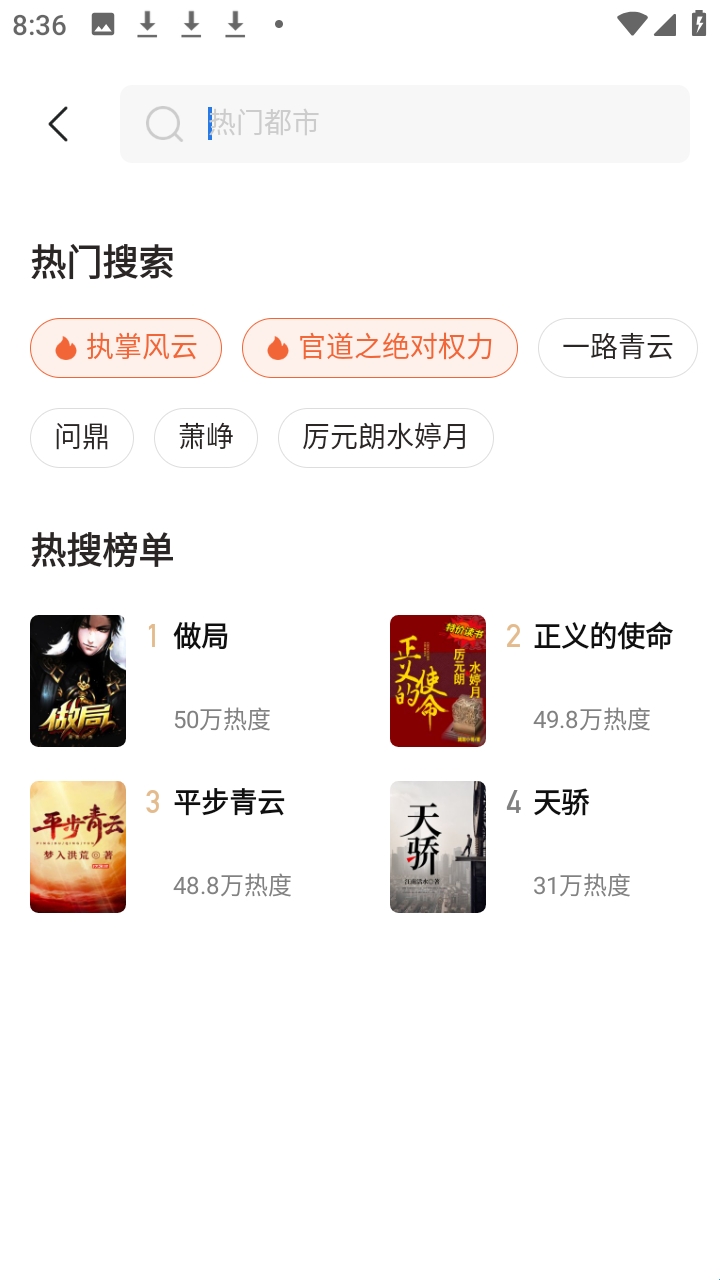The width and height of the screenshot is (720, 1280).
Task: Choose the 一路青云 search chip
Action: tap(617, 348)
